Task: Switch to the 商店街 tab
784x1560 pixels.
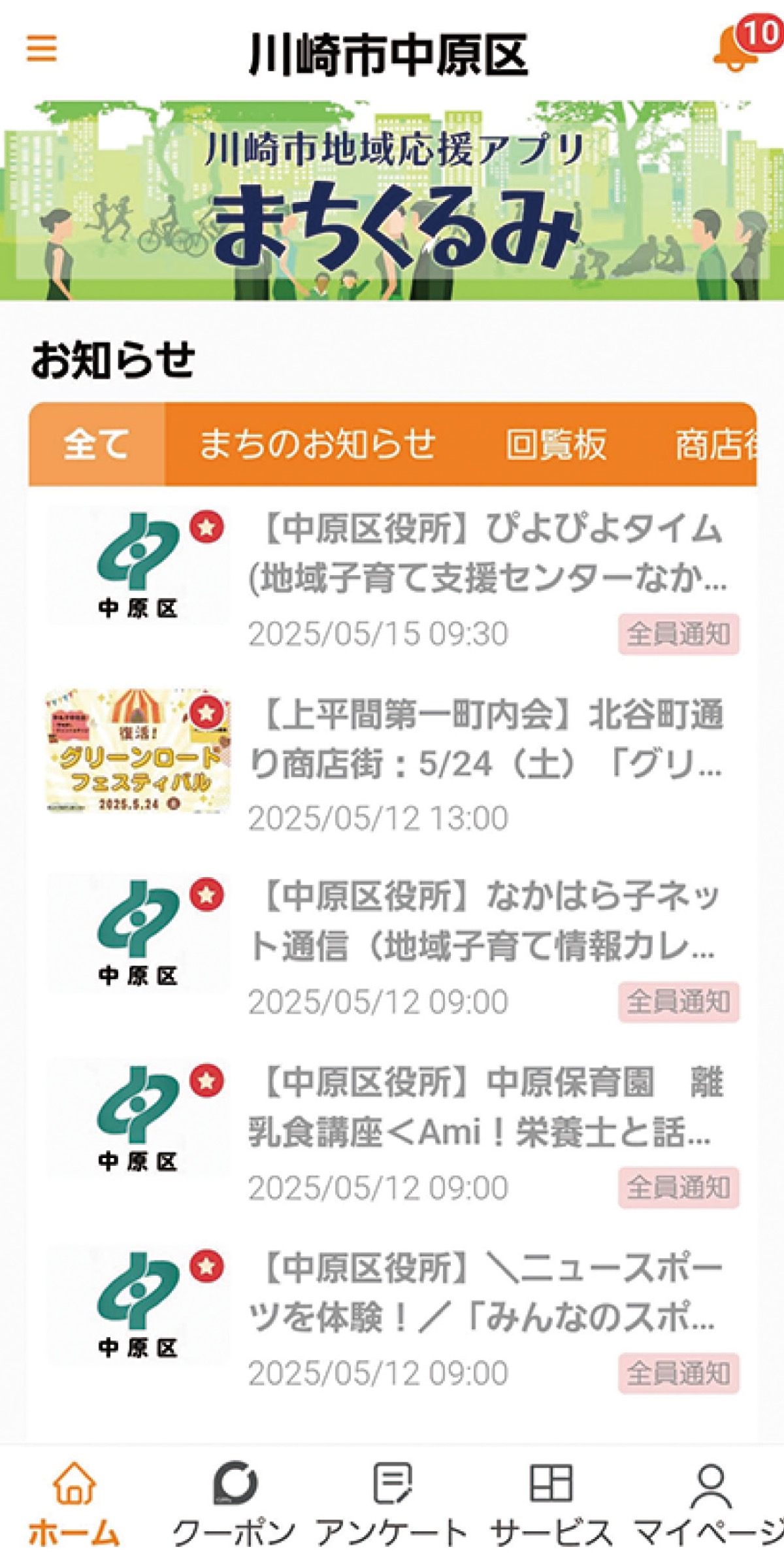Action: tap(715, 444)
